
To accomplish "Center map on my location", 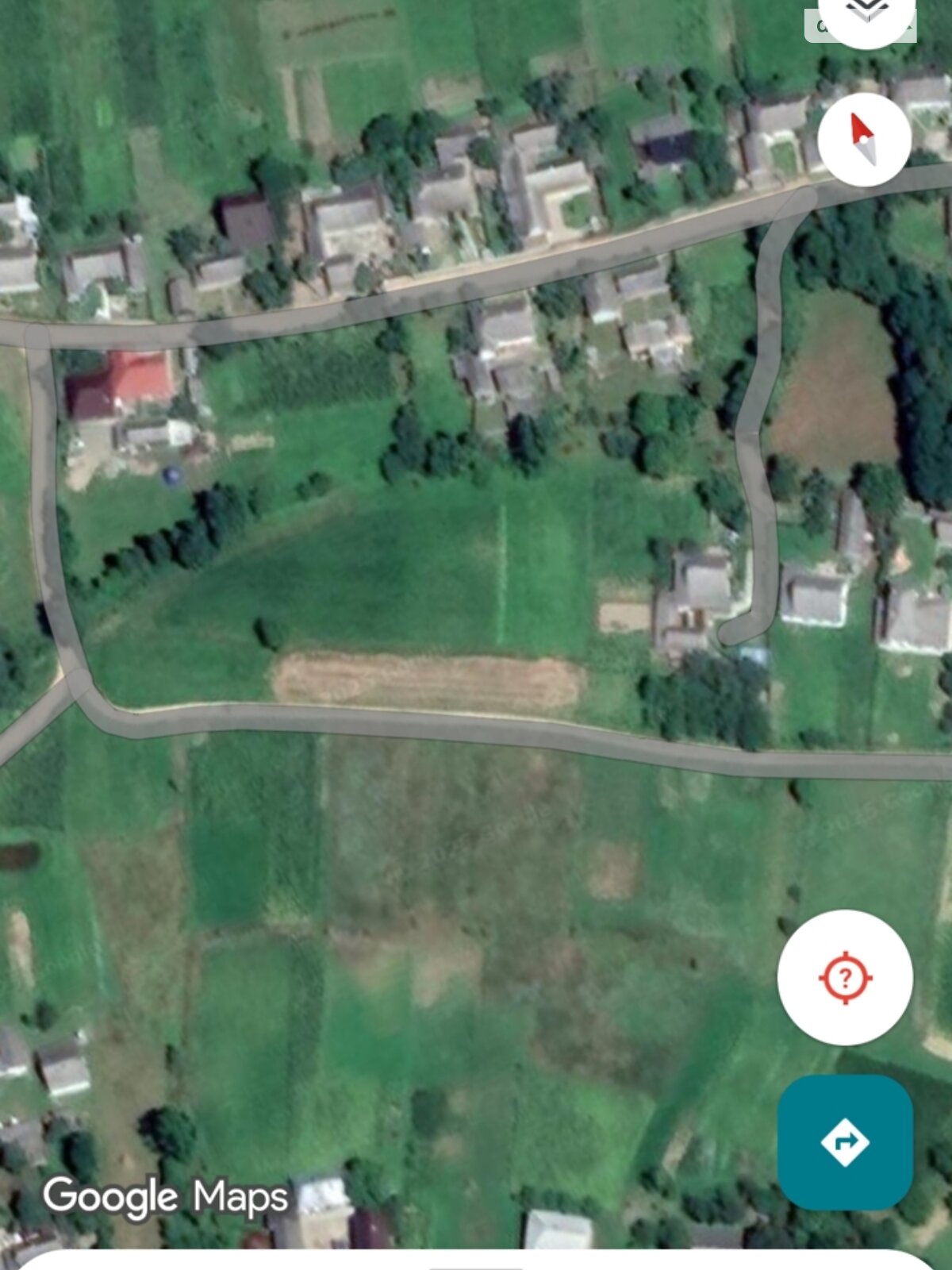I will pos(845,977).
